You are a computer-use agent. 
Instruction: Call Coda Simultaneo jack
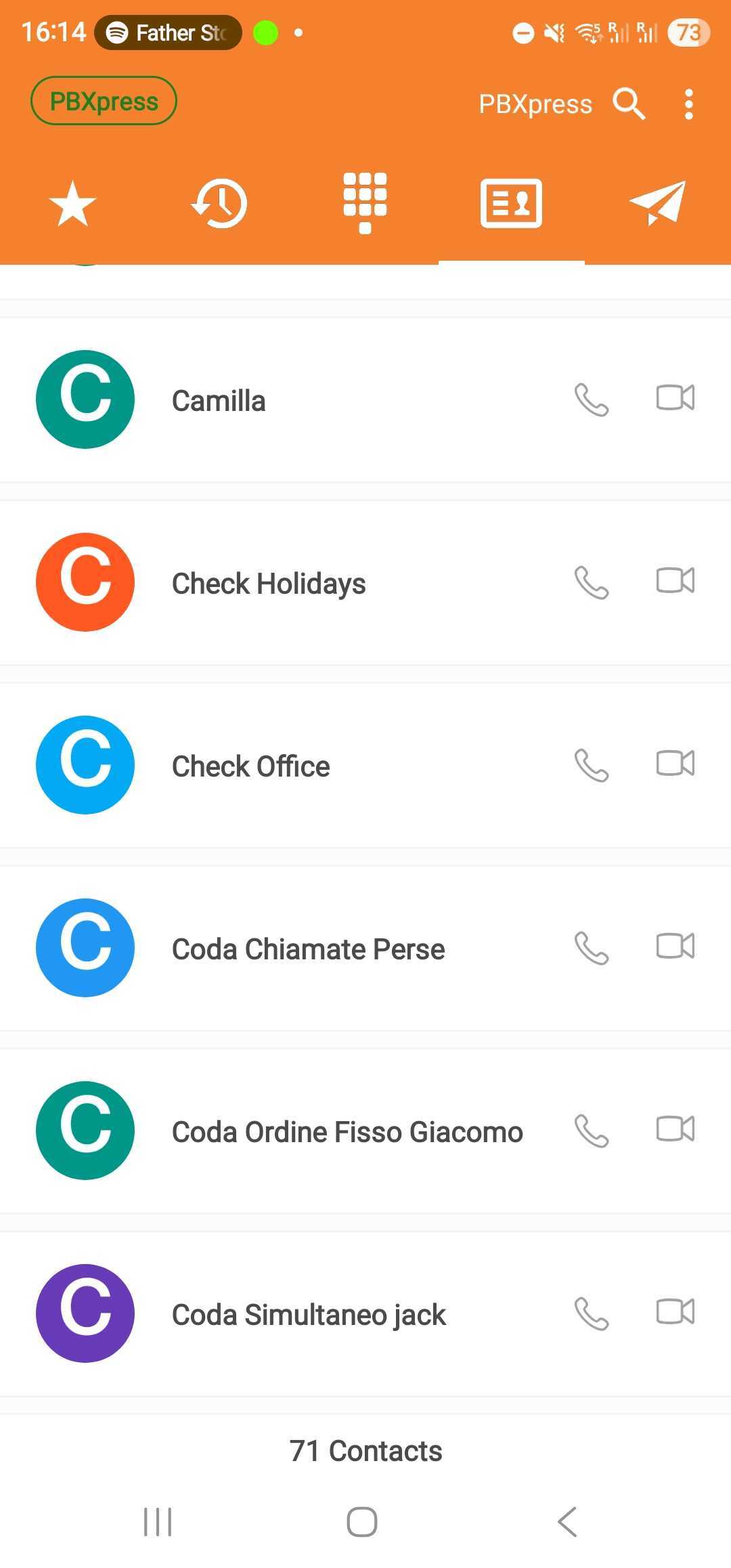point(592,1313)
